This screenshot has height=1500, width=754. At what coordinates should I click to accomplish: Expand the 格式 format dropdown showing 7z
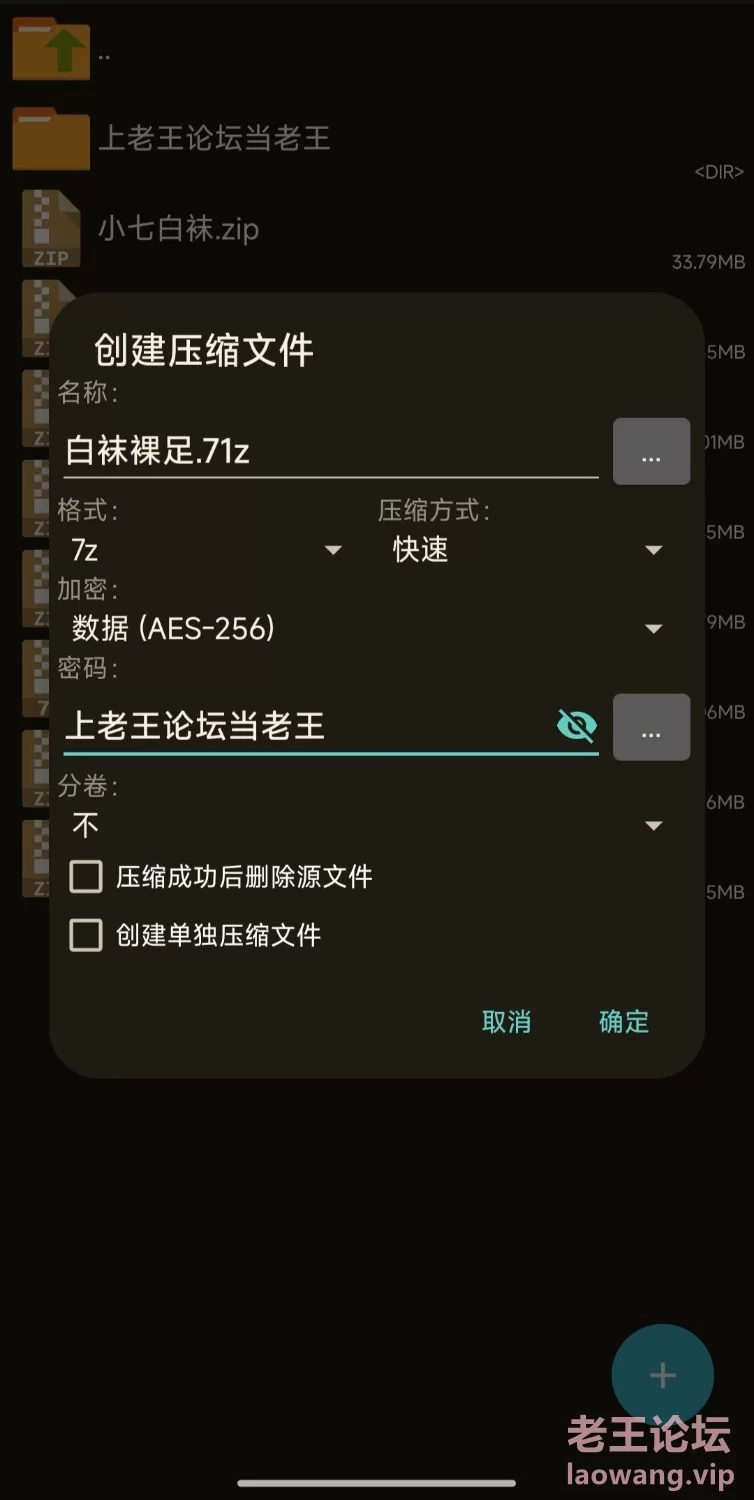tap(206, 549)
